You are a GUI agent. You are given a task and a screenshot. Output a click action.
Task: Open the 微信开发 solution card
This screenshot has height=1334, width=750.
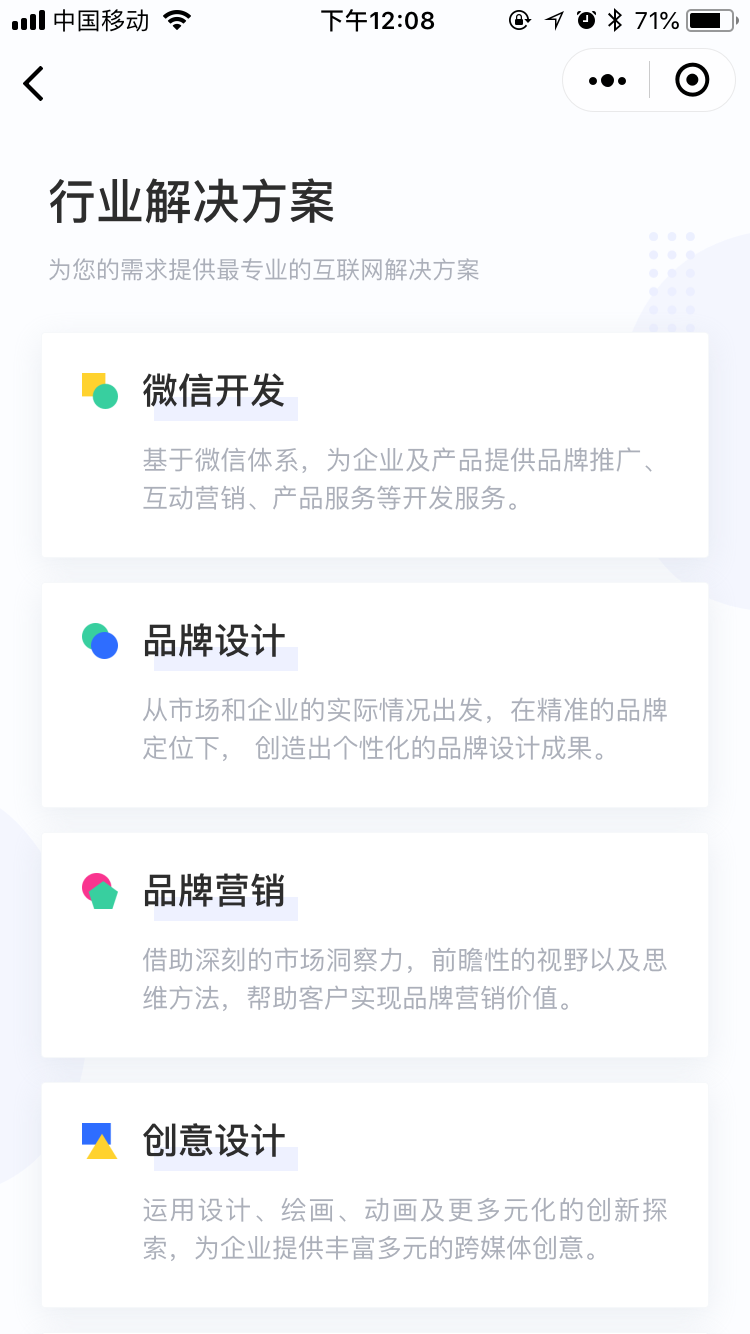coord(375,445)
